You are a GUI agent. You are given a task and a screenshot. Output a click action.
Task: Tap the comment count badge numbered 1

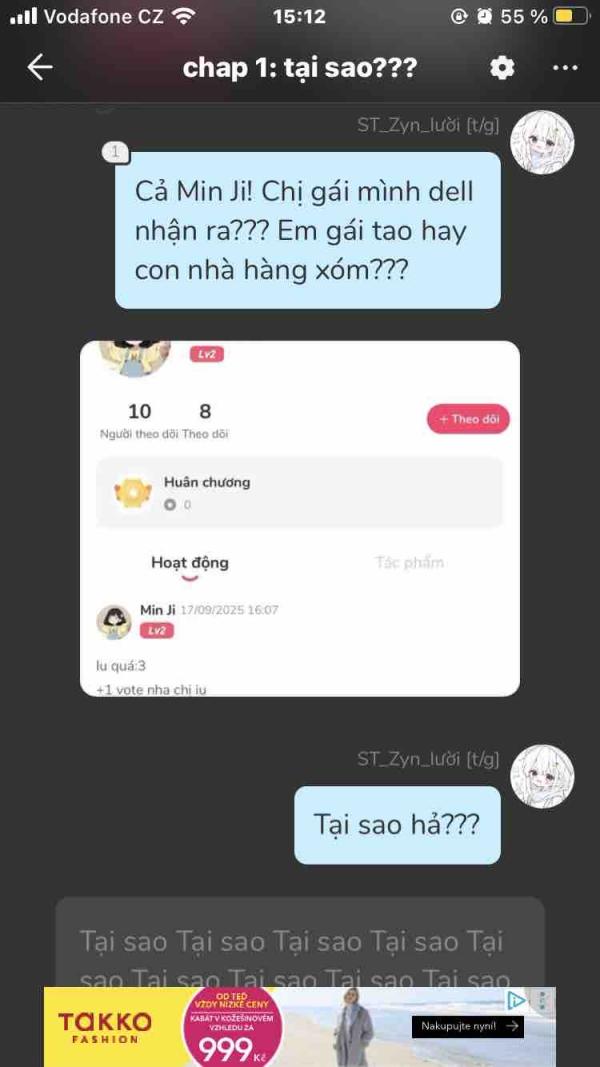tap(116, 152)
